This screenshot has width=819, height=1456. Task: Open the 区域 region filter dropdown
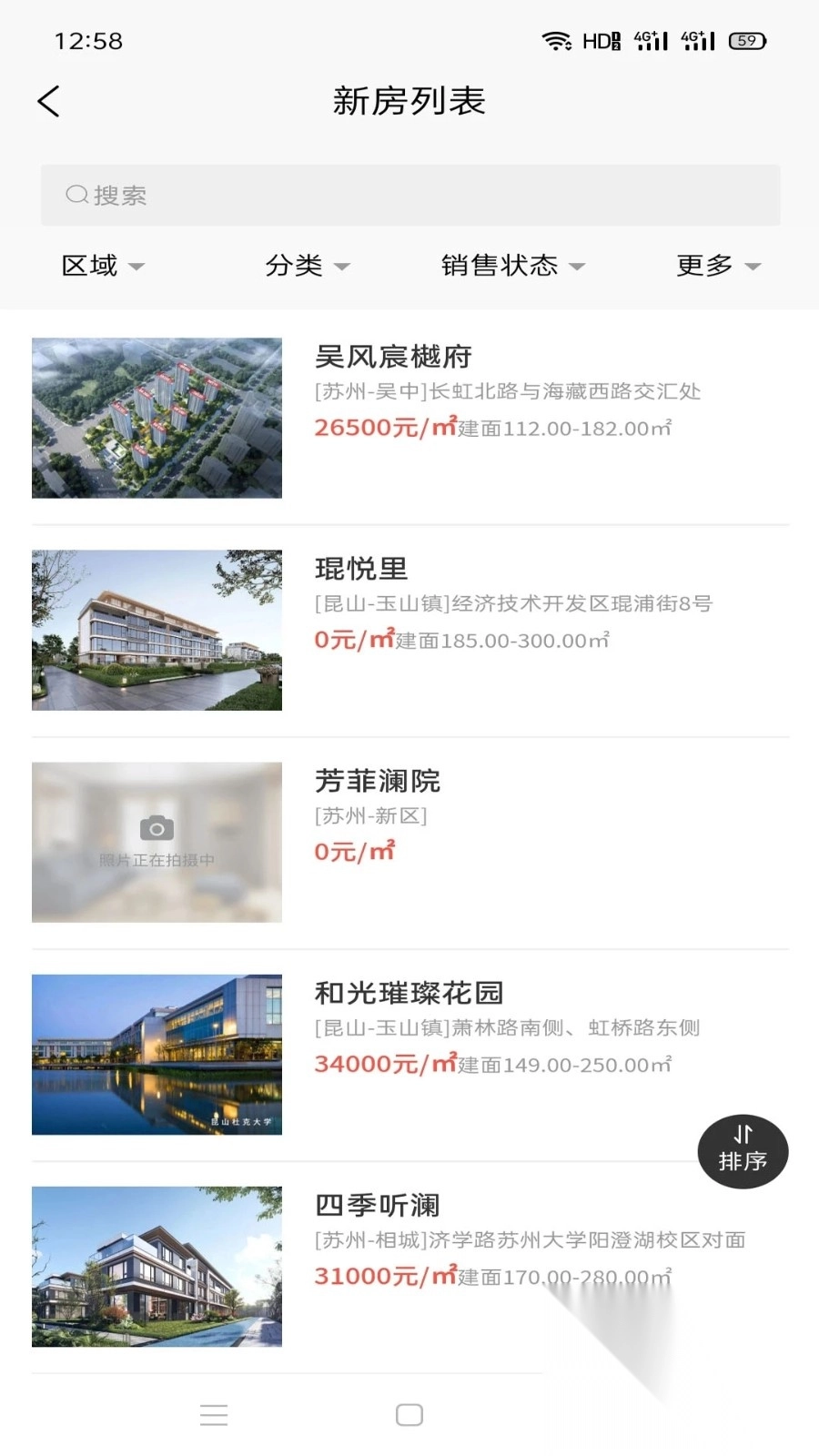[102, 266]
